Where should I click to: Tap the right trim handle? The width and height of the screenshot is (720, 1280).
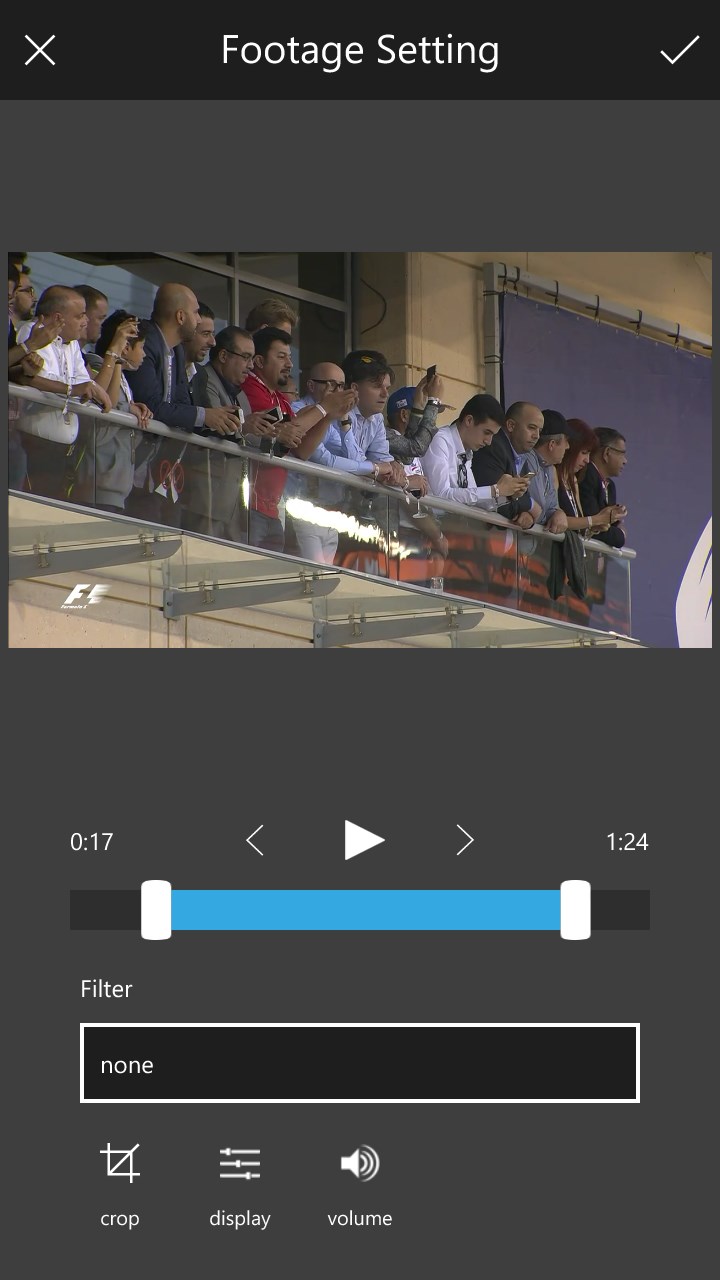[575, 910]
